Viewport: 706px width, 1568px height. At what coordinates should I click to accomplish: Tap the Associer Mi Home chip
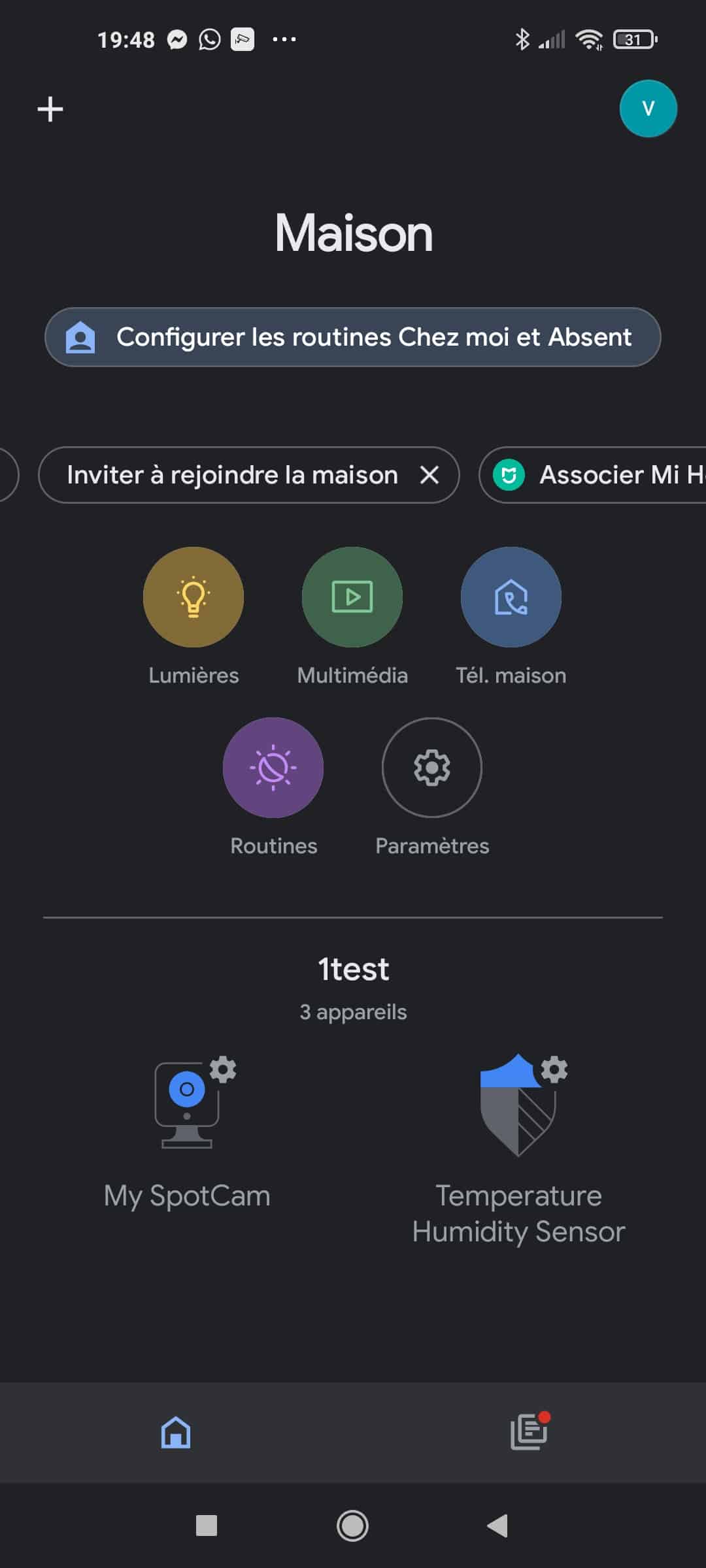click(x=592, y=475)
